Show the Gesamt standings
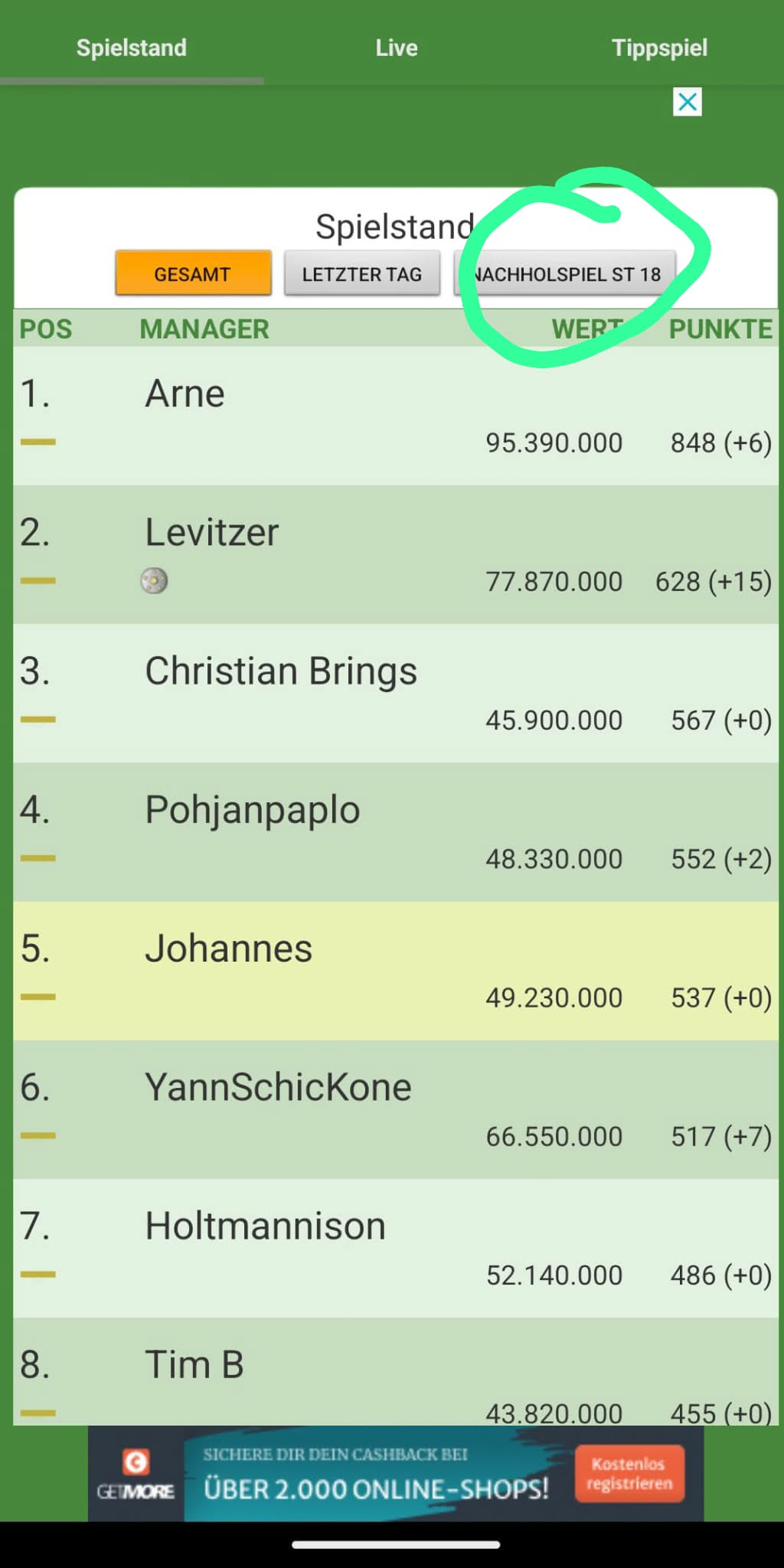The height and width of the screenshot is (1568, 784). coord(193,273)
